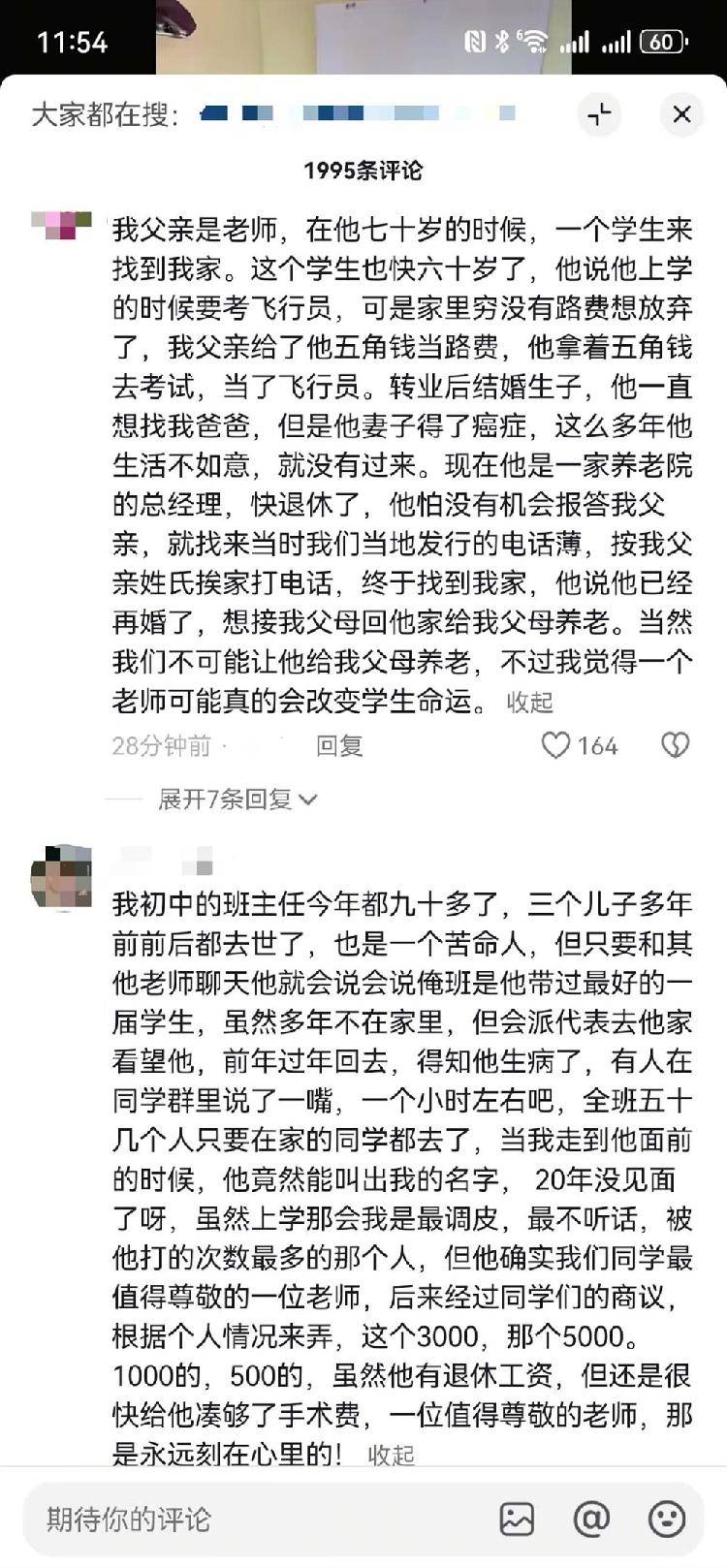This screenshot has width=727, height=1568.
Task: Attach an image to the comment
Action: tap(517, 1519)
